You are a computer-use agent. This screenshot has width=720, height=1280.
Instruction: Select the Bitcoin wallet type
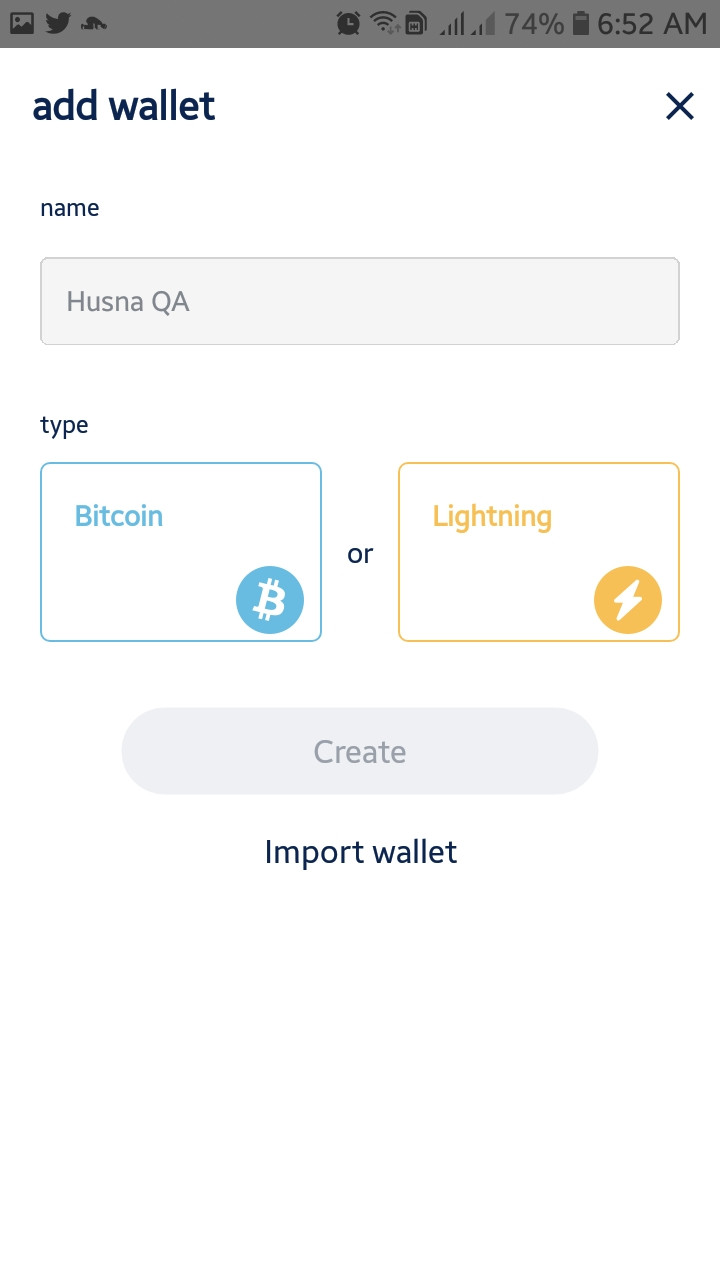tap(181, 552)
